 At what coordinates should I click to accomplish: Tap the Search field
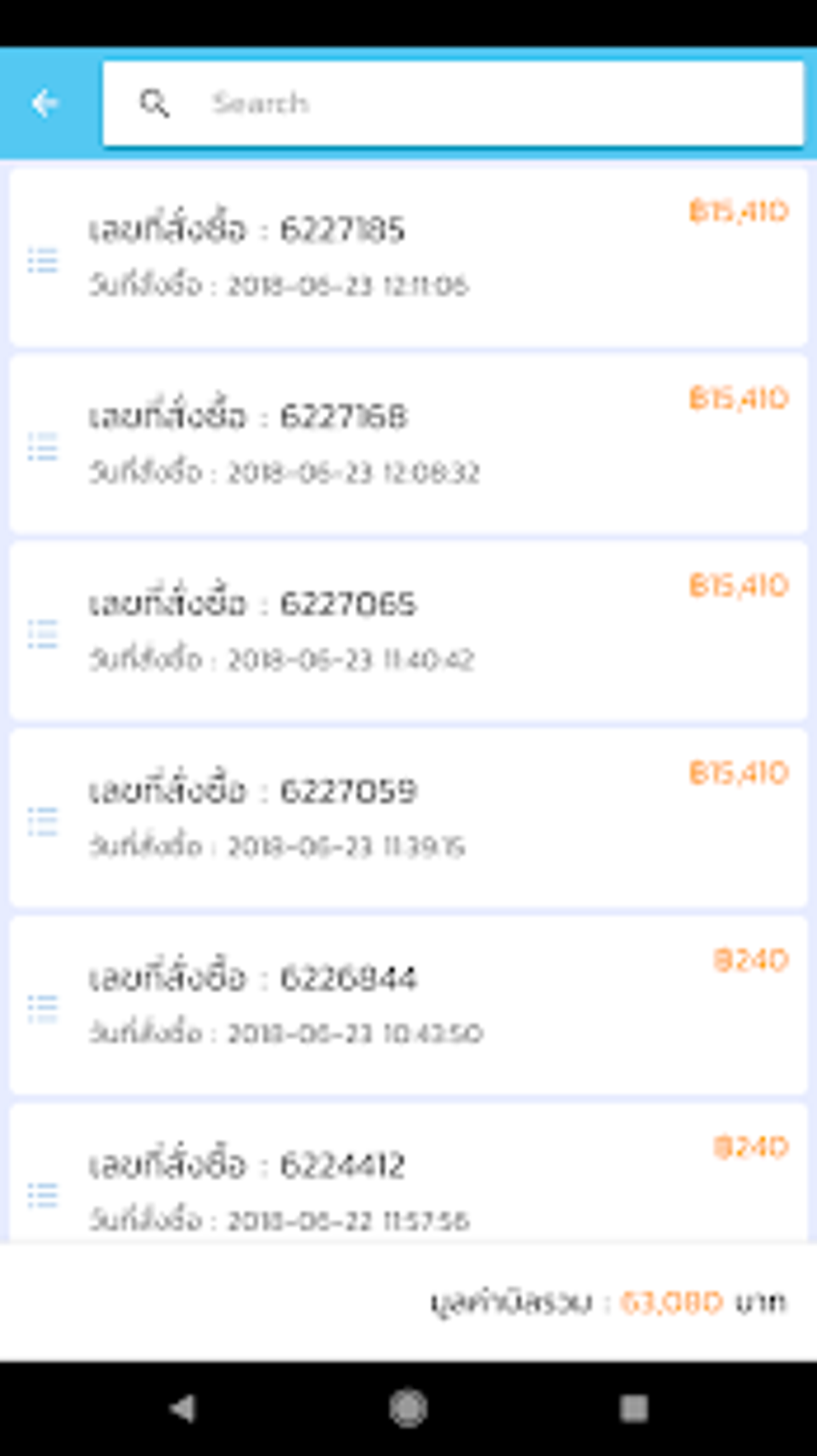click(x=481, y=103)
